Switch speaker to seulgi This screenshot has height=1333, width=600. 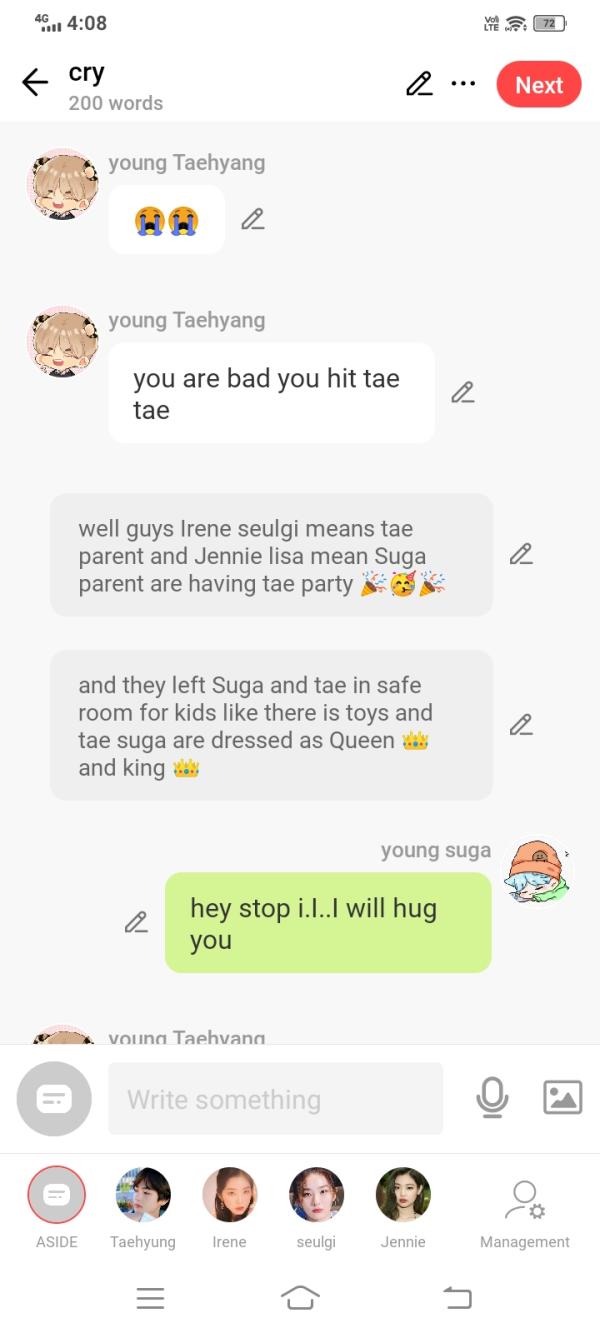[316, 1195]
